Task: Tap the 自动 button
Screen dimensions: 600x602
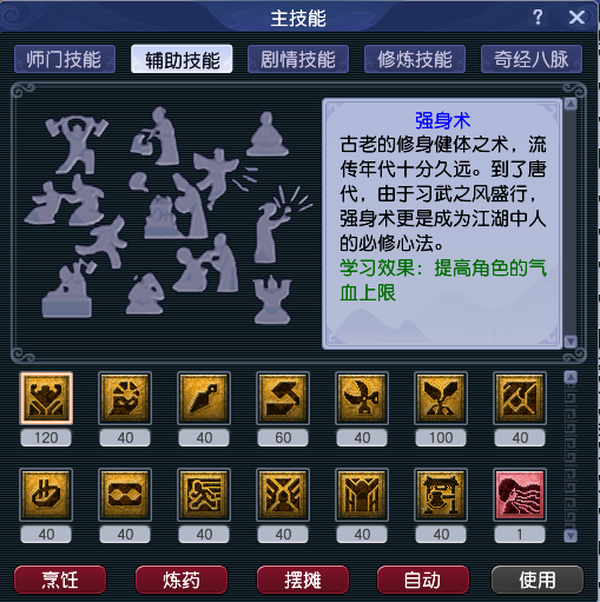Action: point(422,579)
